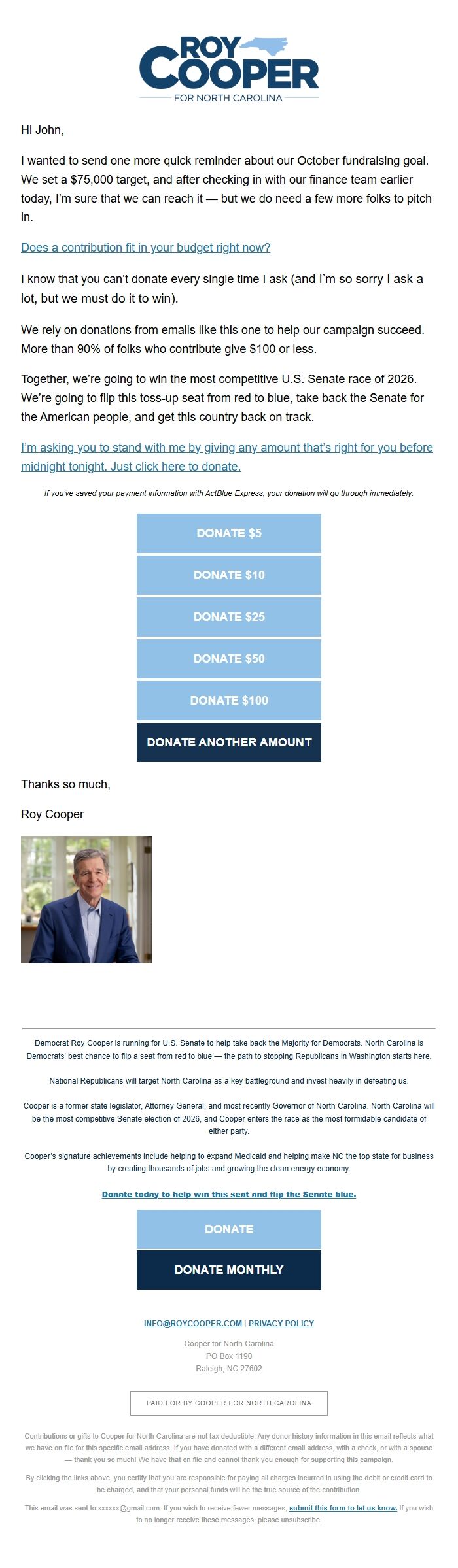Screen dimensions: 458x1568
Task: Open the 'Does a contribution fit in your budget' link
Action: tap(145, 248)
